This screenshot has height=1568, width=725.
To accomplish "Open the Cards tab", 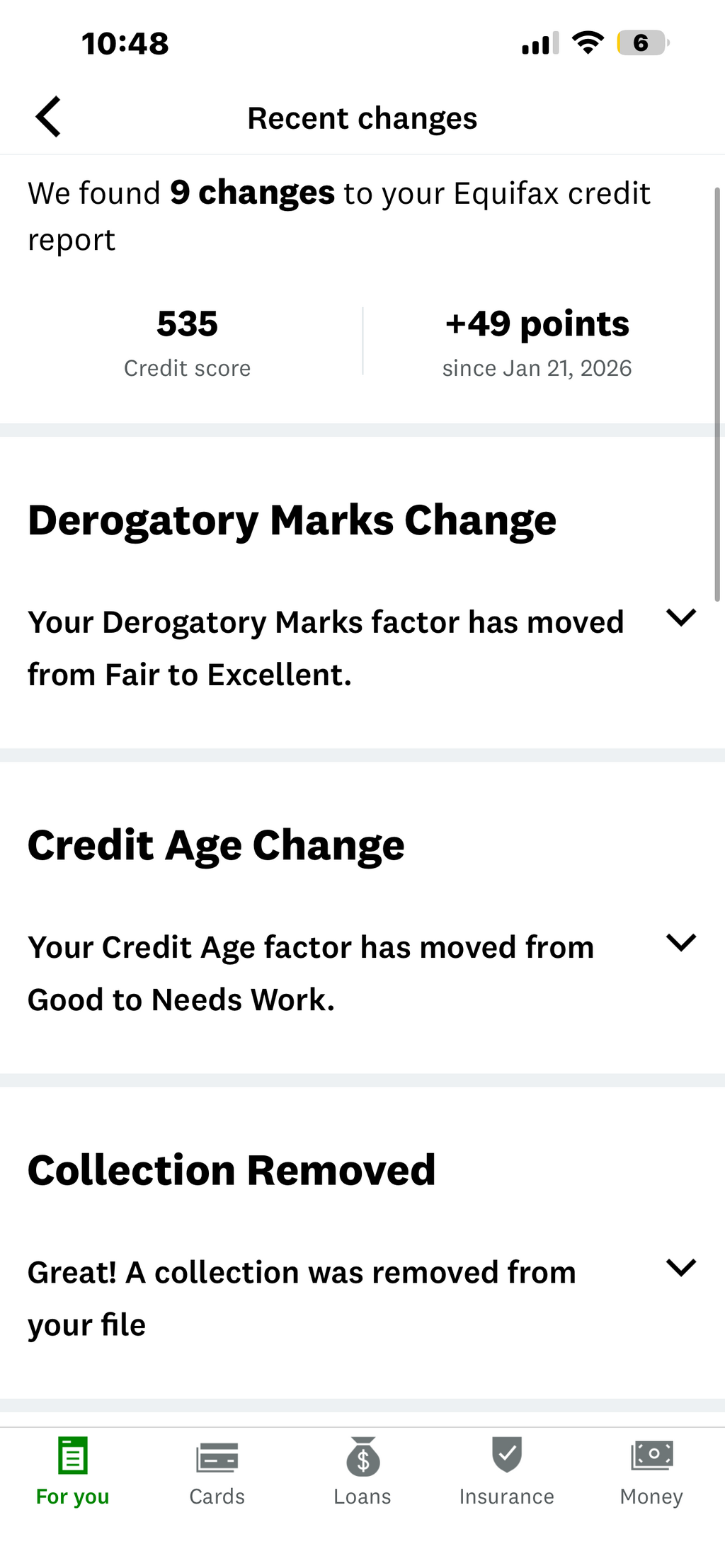I will pos(217,1472).
